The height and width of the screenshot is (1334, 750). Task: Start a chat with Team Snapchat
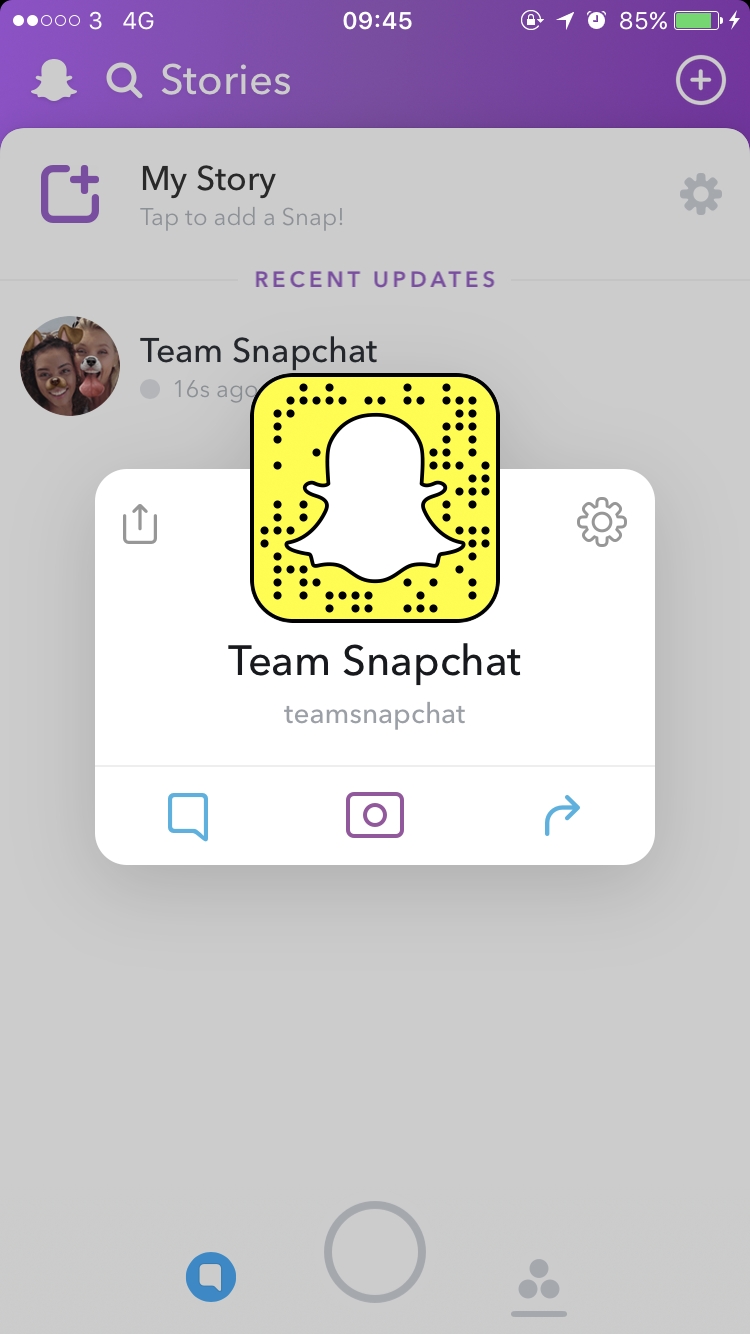(188, 816)
